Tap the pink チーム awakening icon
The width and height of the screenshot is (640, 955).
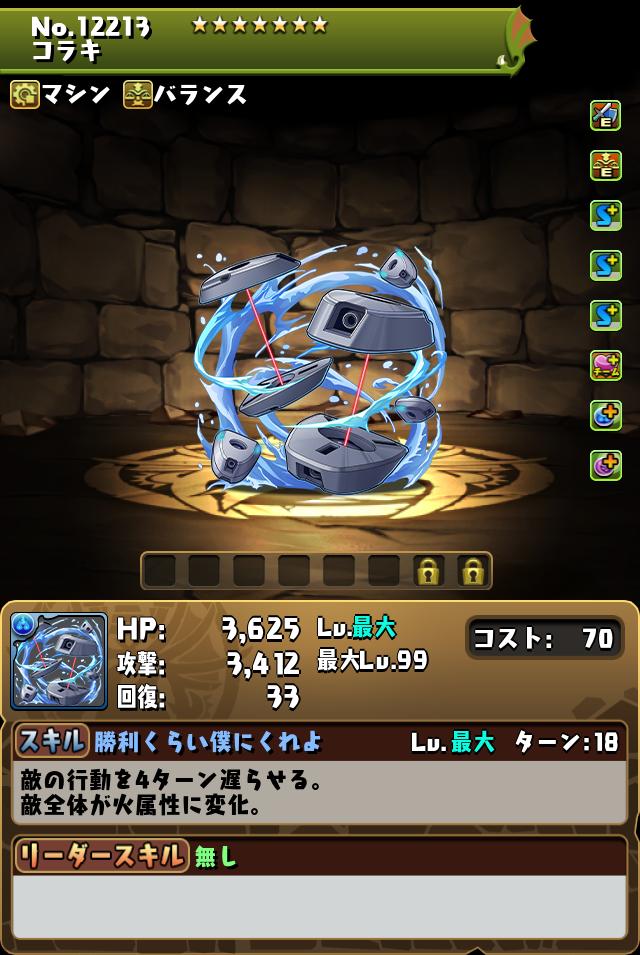(x=605, y=365)
